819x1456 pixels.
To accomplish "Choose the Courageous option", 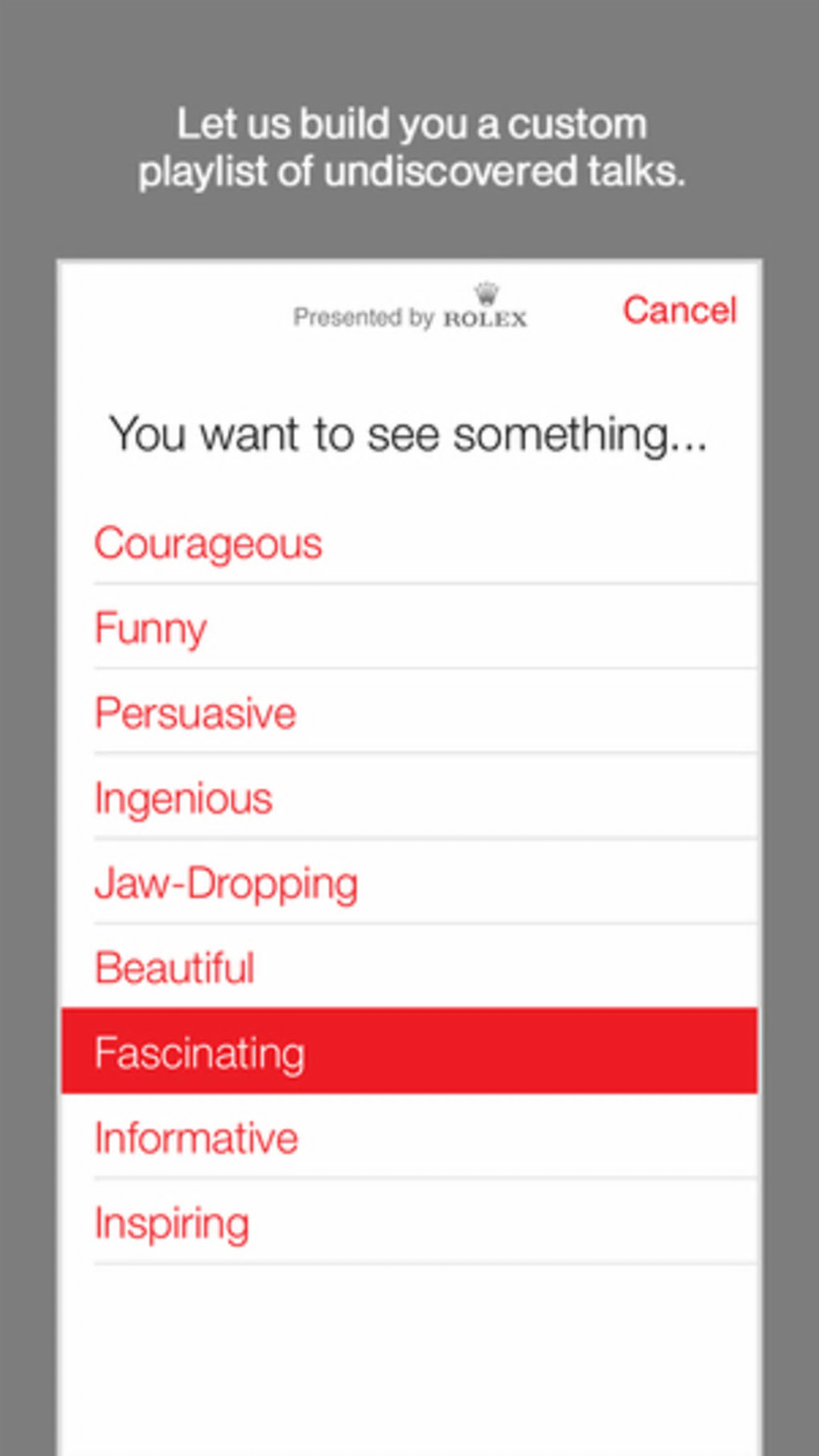I will [x=209, y=544].
